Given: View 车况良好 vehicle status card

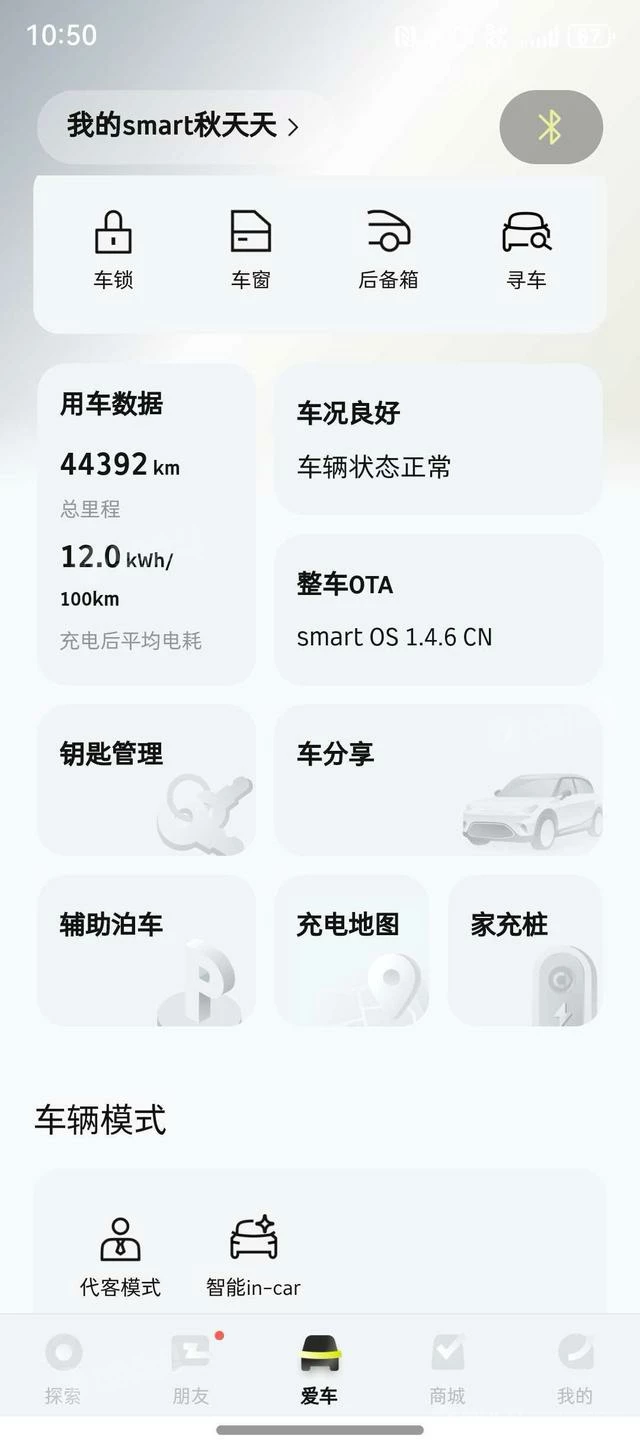Looking at the screenshot, I should 438,439.
